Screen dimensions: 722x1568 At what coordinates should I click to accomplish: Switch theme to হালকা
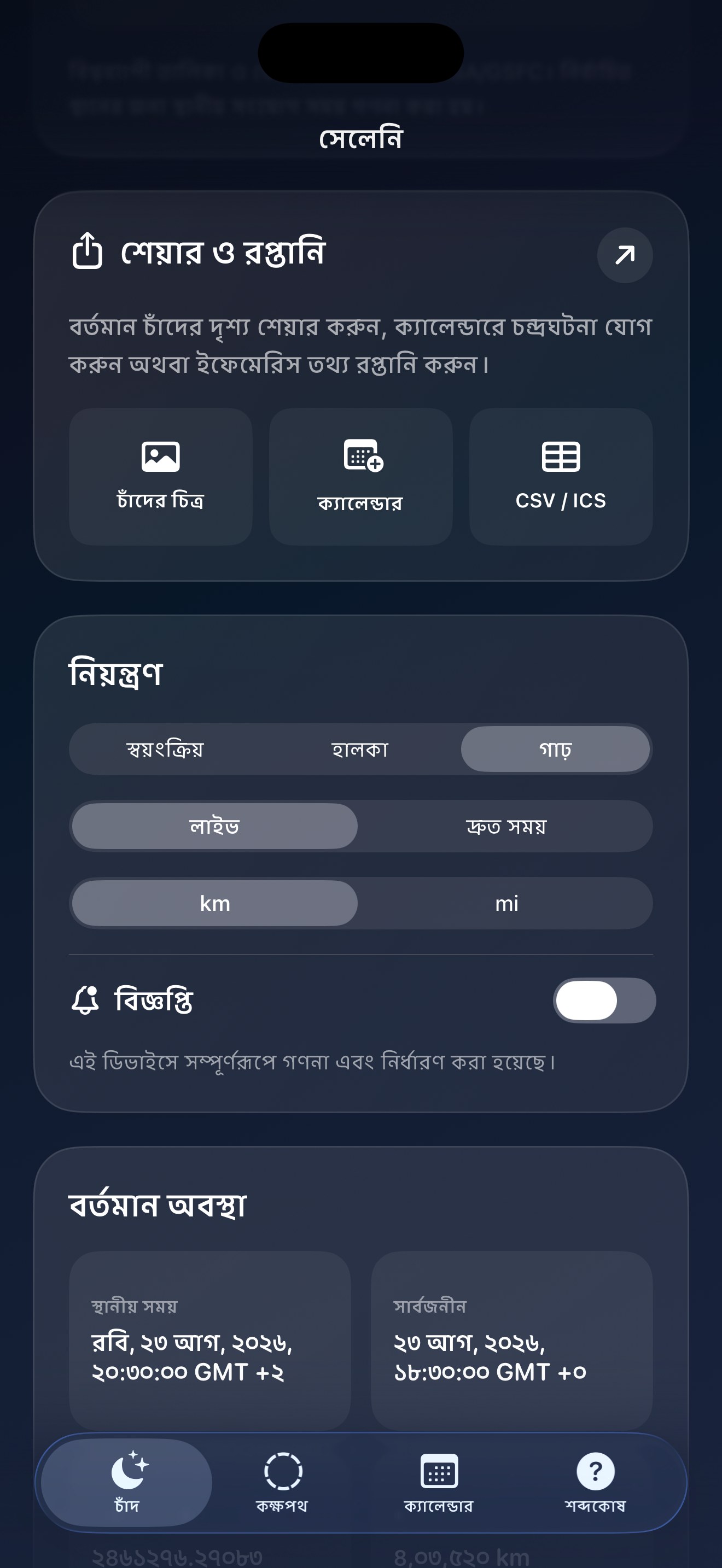[x=360, y=750]
